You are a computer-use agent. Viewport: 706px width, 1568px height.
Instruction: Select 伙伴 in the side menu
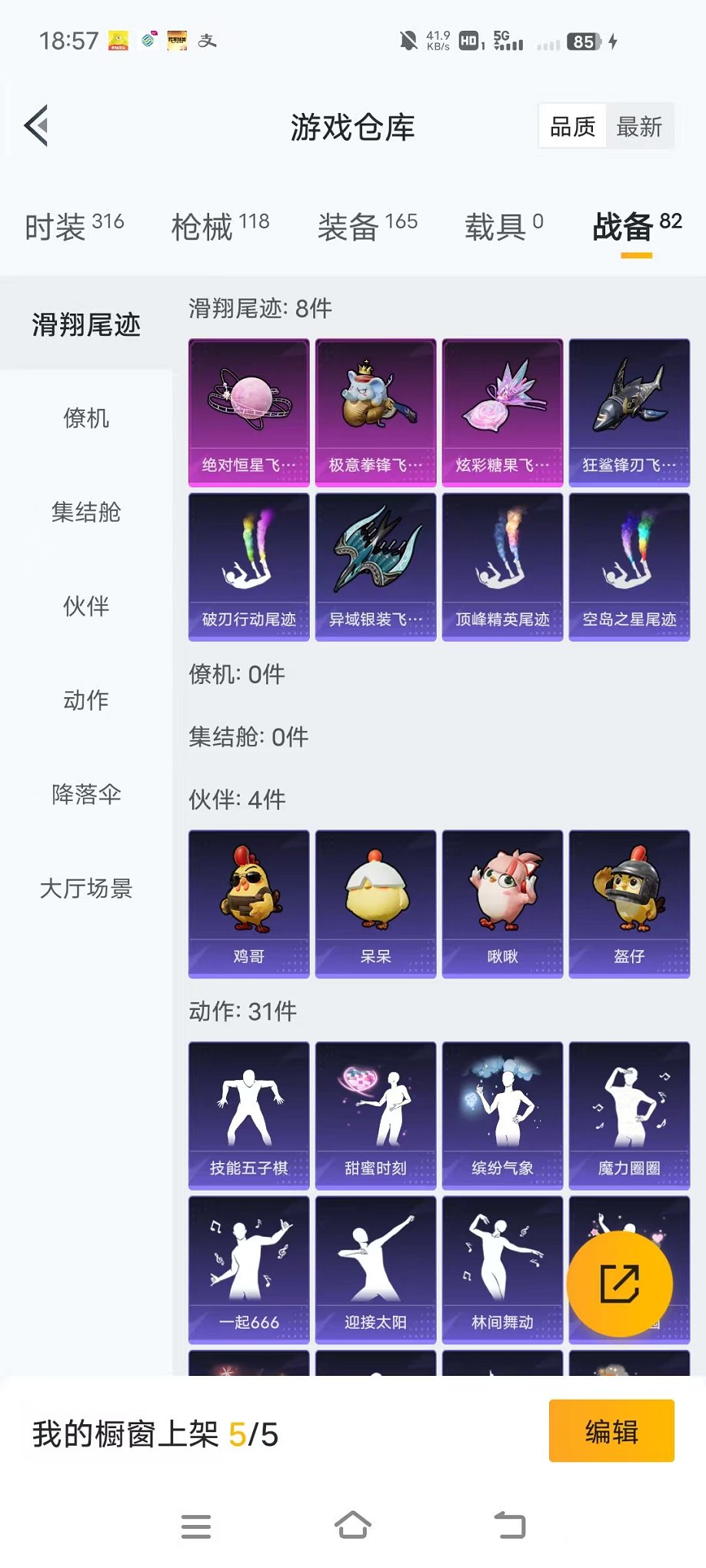[86, 606]
